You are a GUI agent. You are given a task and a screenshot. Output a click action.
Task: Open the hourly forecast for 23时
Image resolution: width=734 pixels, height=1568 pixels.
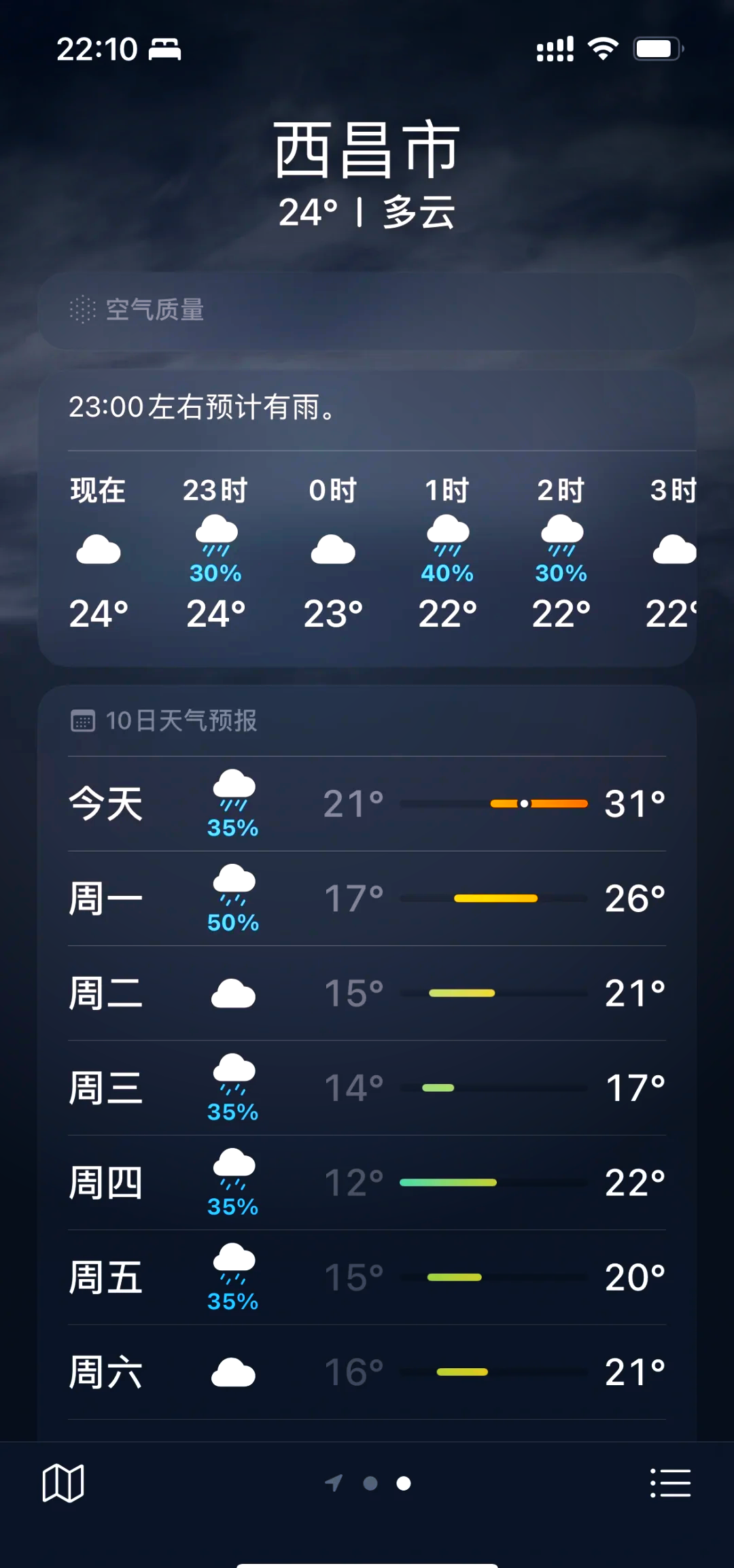[215, 552]
